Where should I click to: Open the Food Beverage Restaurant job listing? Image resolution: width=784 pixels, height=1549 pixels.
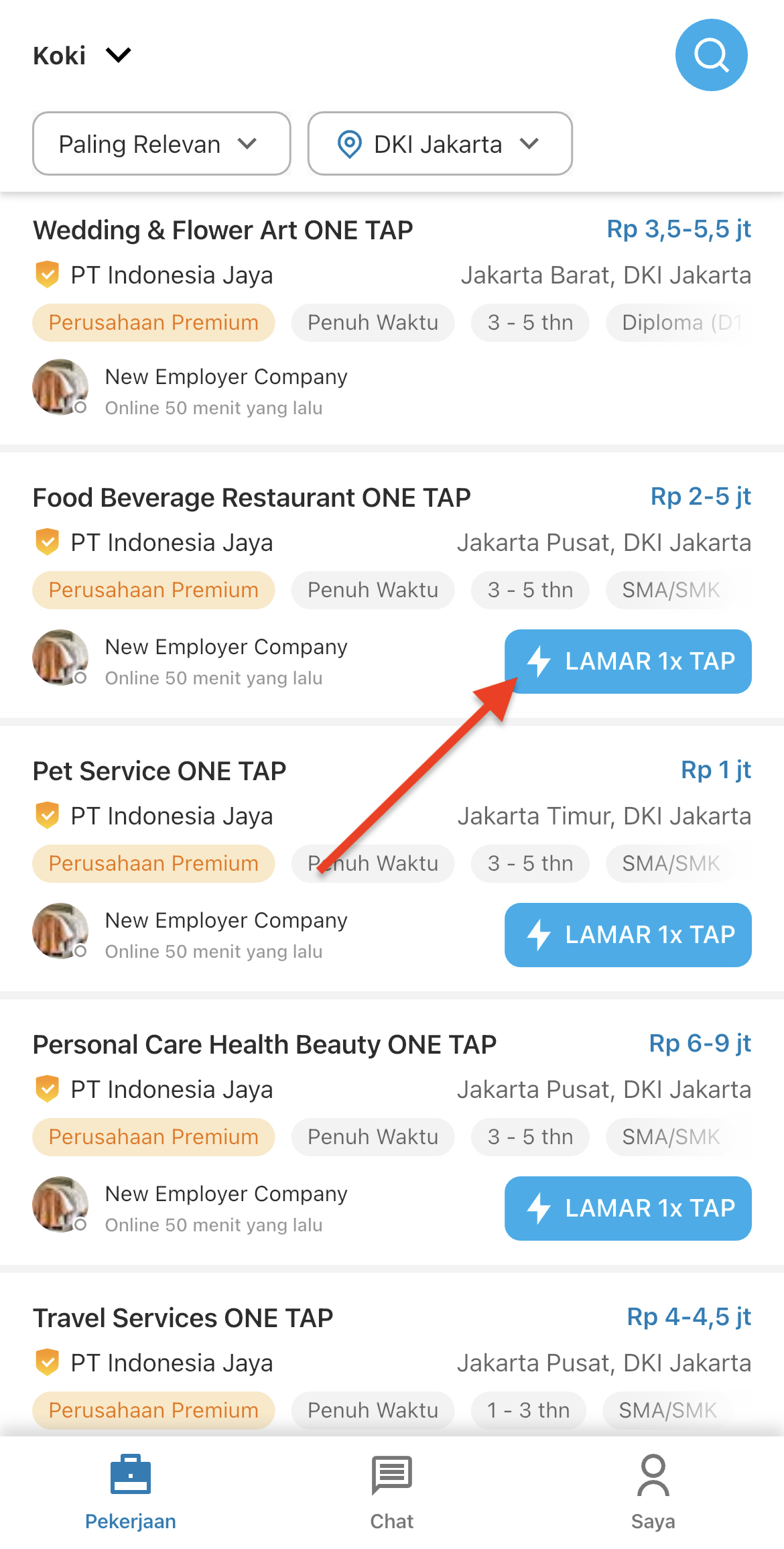point(251,498)
